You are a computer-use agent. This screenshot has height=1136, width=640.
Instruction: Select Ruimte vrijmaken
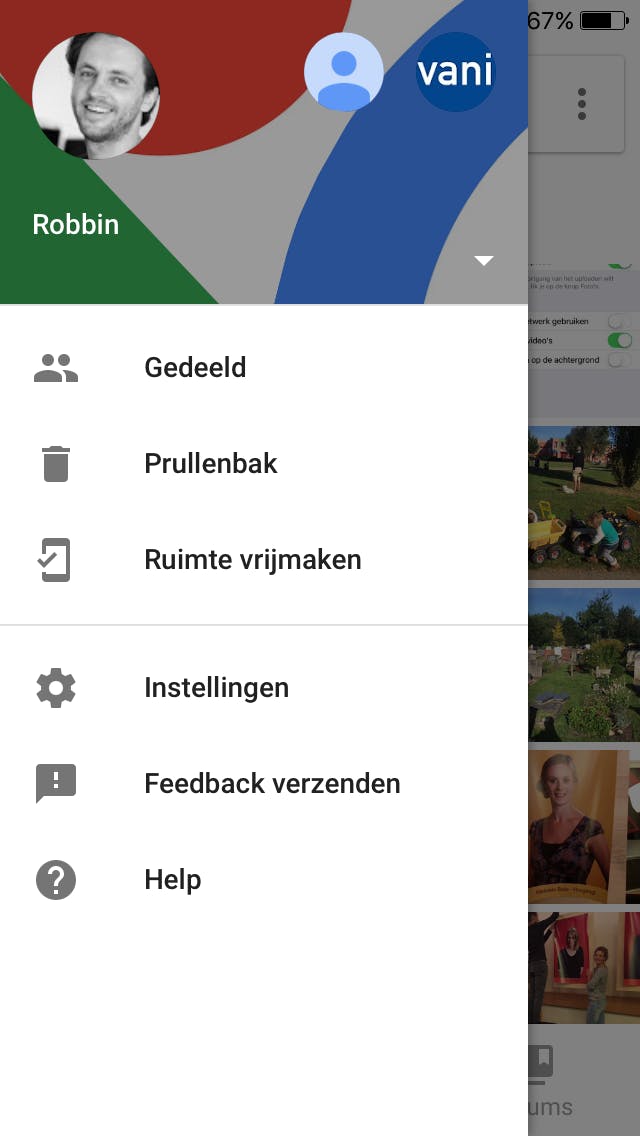(x=252, y=559)
